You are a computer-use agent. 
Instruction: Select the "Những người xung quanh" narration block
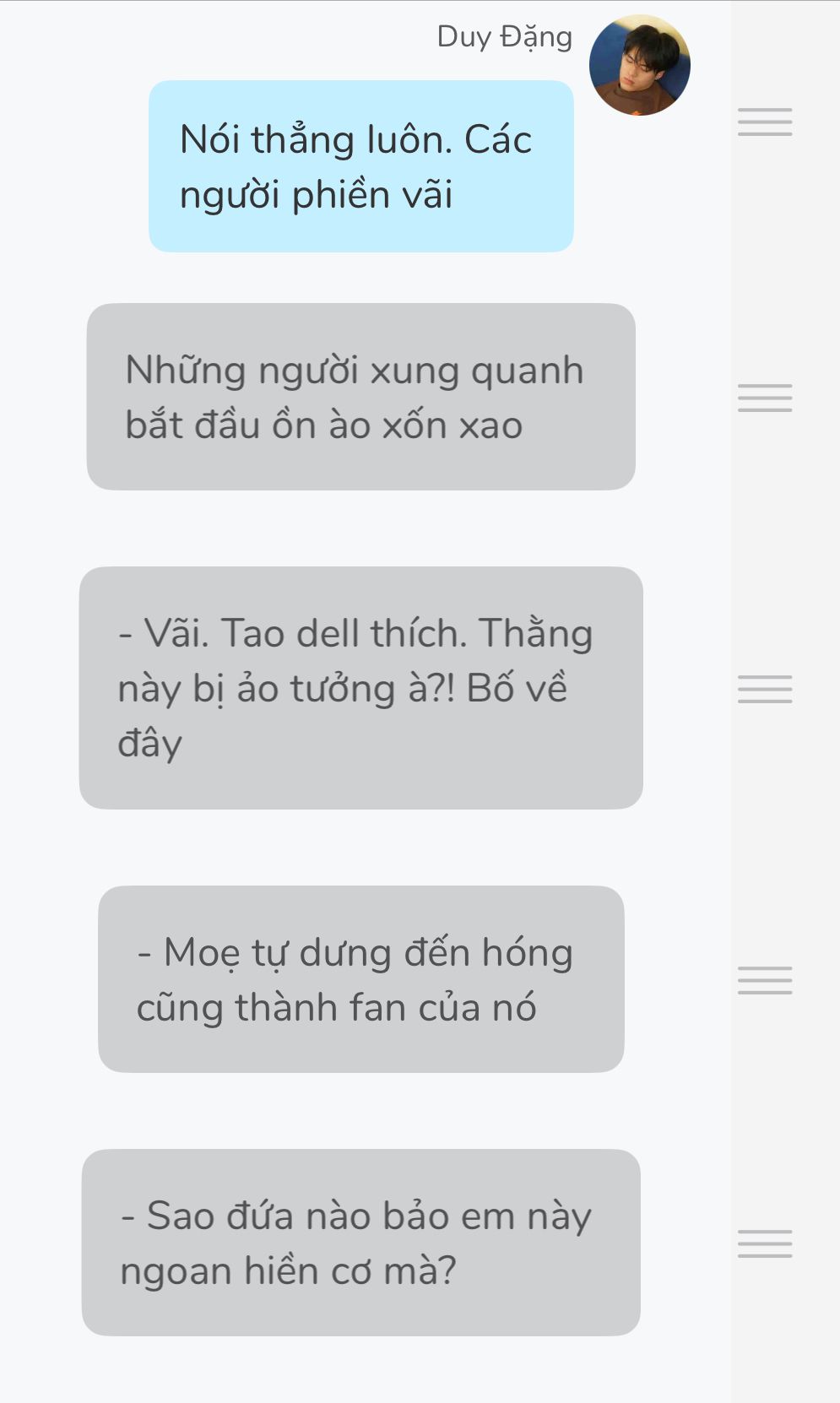(x=361, y=397)
